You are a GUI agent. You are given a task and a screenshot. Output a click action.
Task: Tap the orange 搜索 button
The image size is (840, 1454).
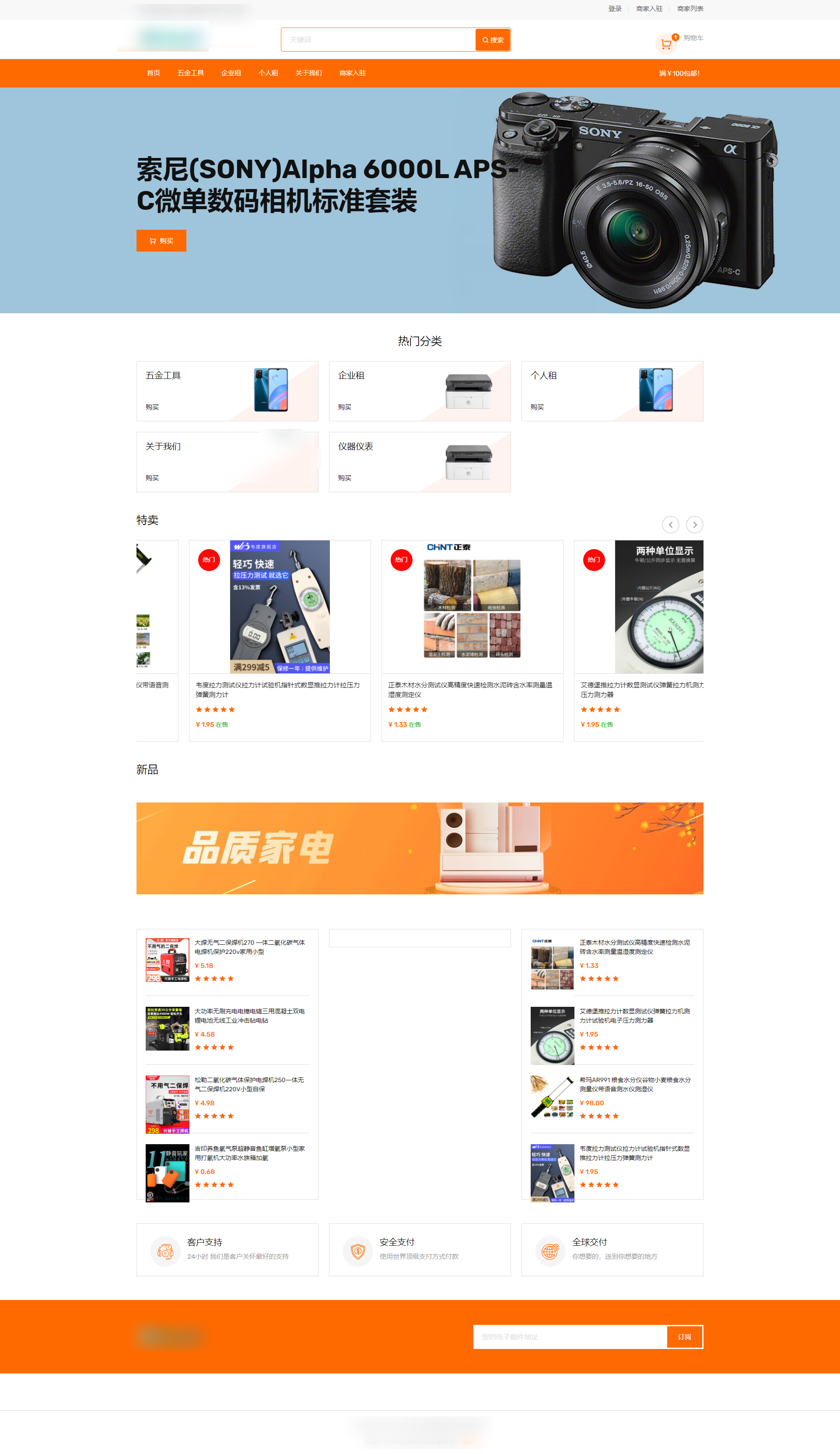coord(493,40)
